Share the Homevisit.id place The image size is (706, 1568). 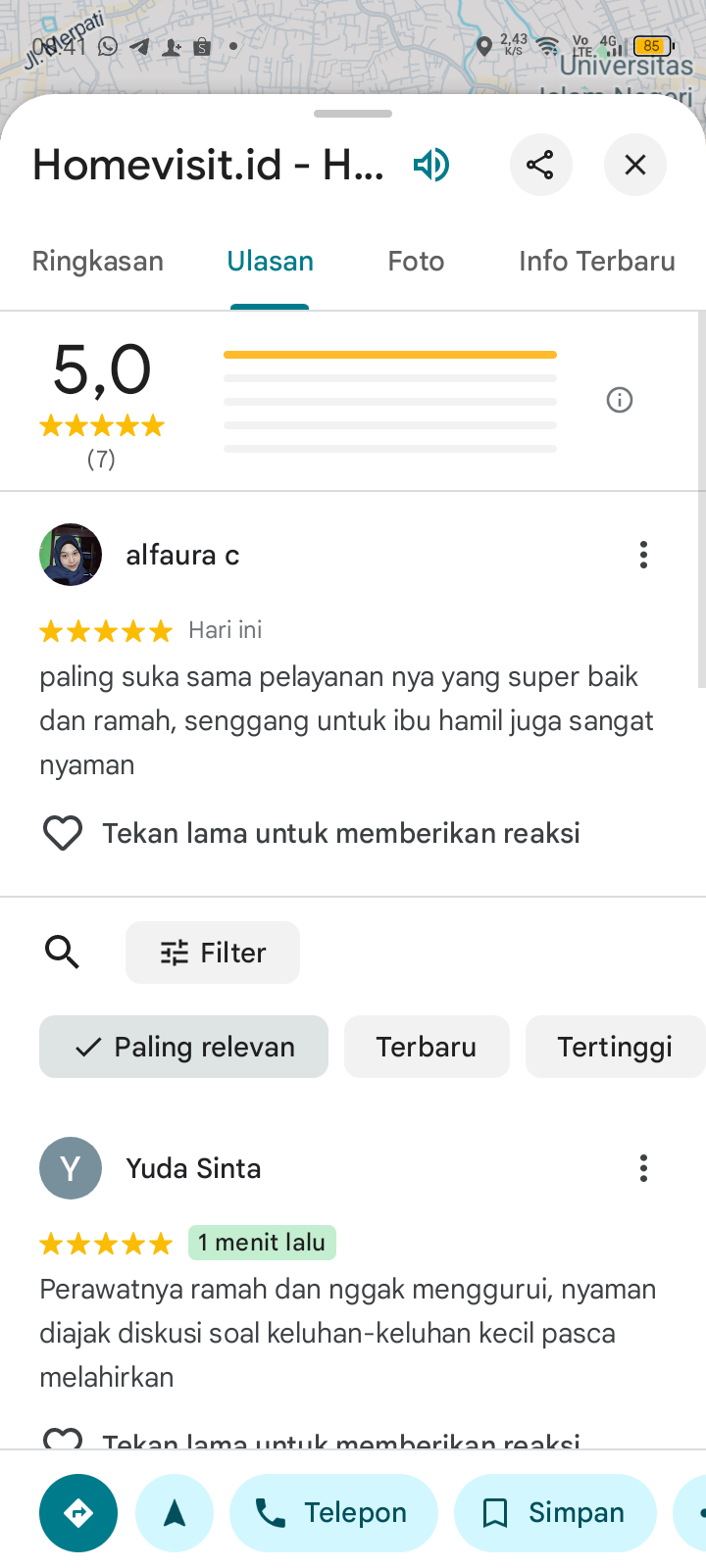[540, 165]
